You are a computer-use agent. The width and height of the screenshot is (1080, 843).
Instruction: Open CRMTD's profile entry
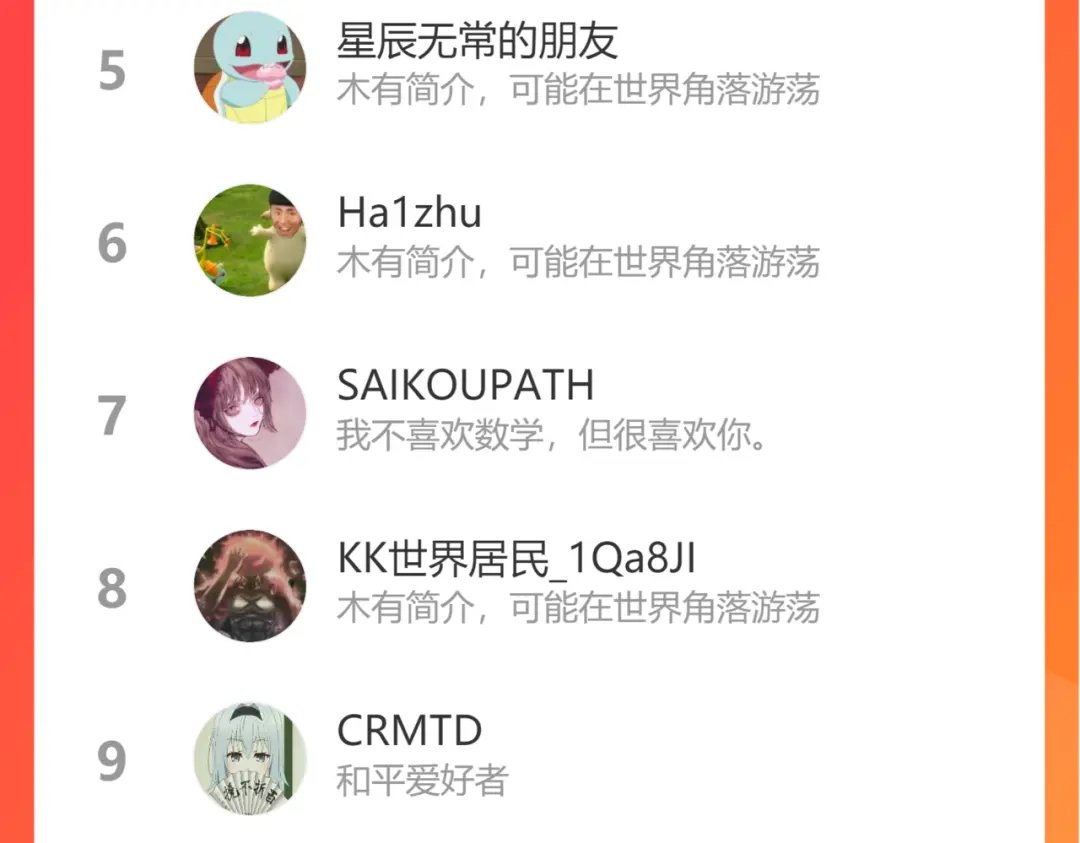coord(539,758)
